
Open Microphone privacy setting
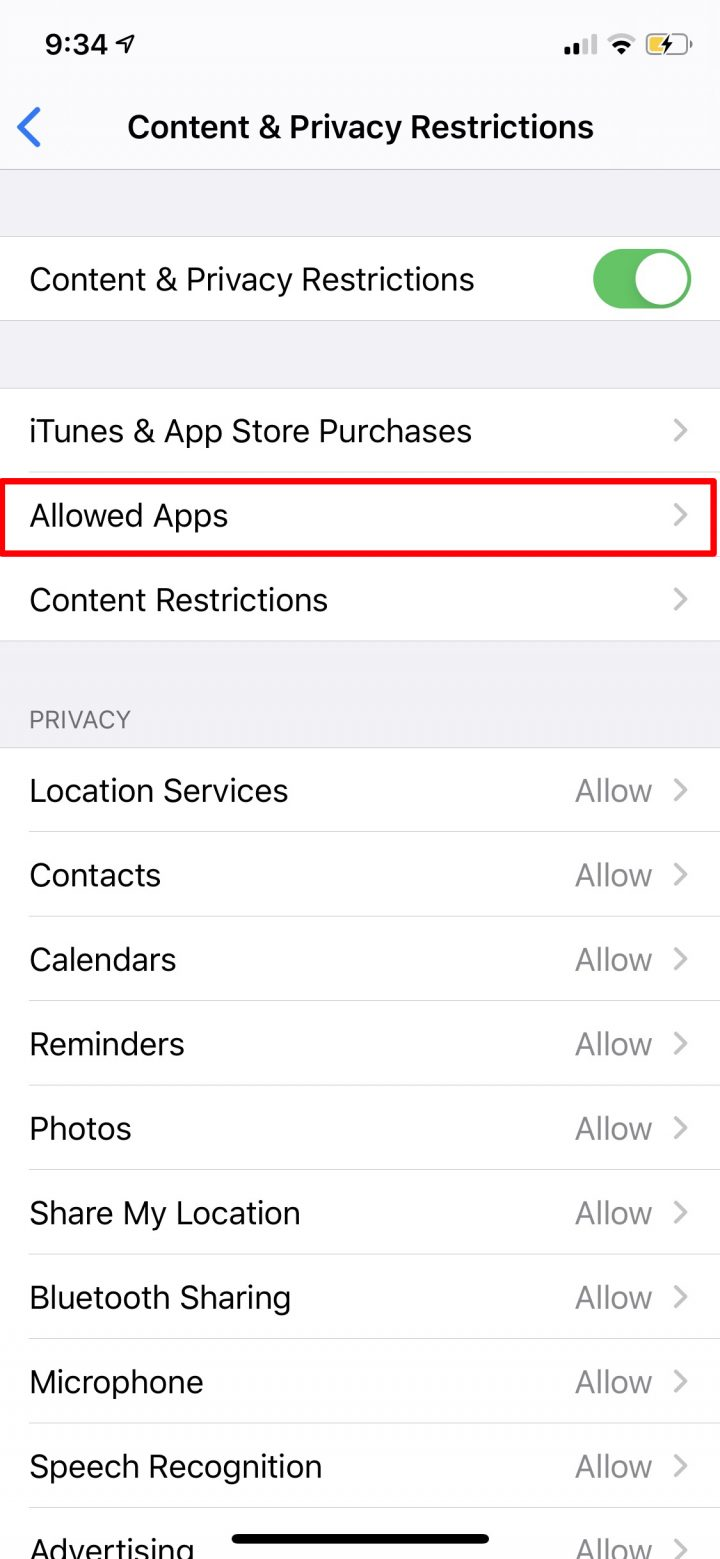click(360, 1382)
